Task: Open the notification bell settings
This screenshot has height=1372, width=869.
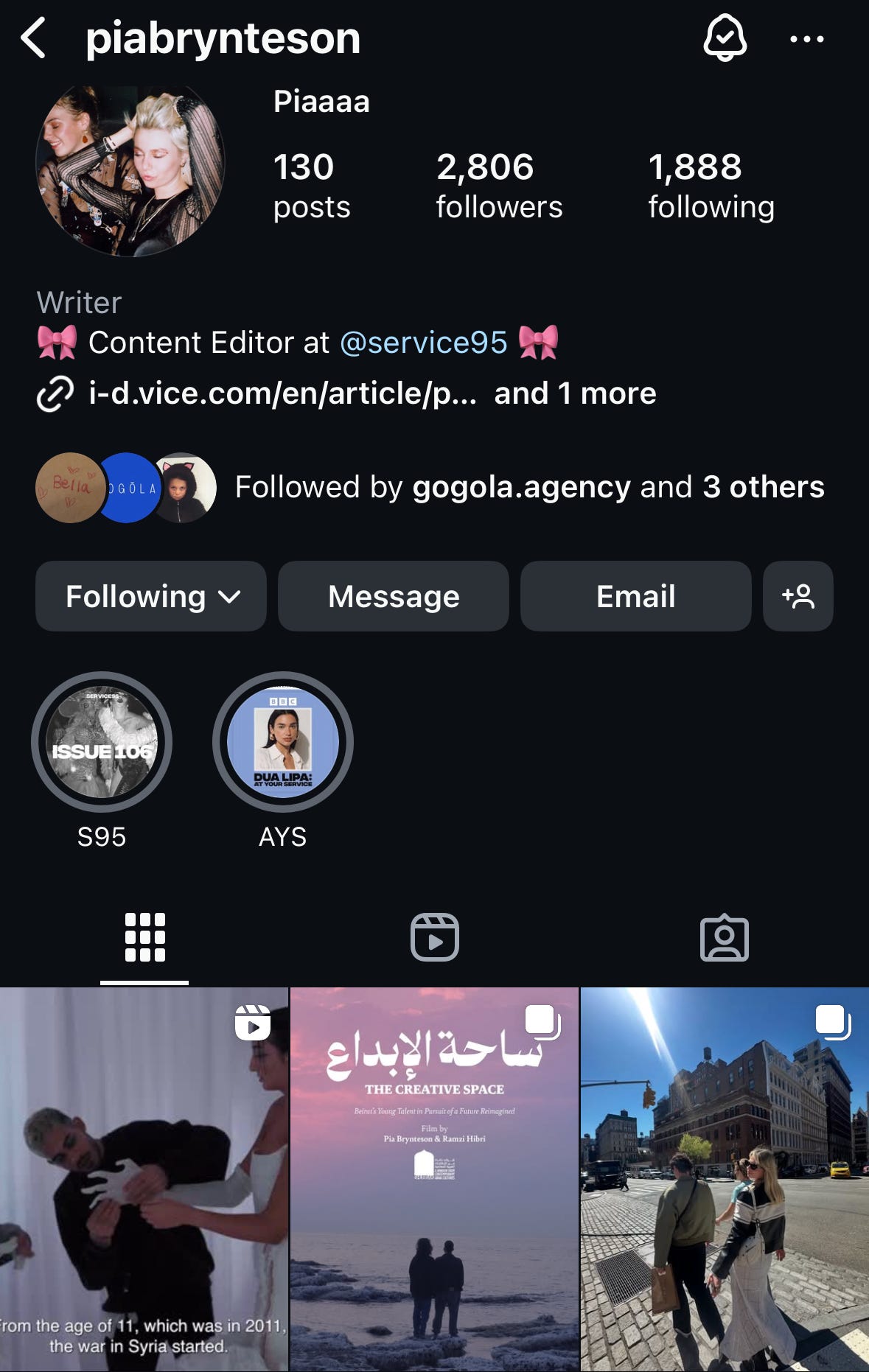Action: (x=725, y=38)
